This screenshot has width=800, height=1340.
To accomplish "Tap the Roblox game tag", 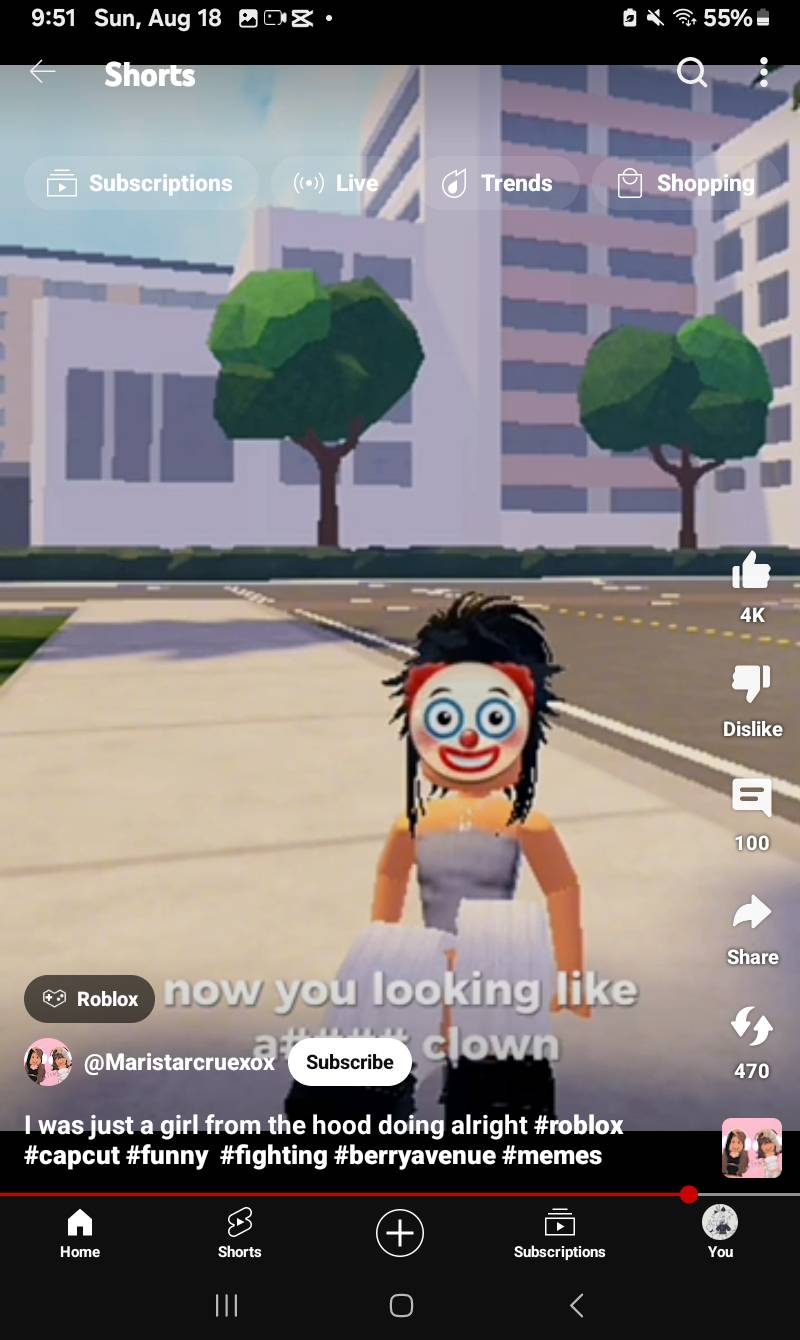I will pos(90,999).
